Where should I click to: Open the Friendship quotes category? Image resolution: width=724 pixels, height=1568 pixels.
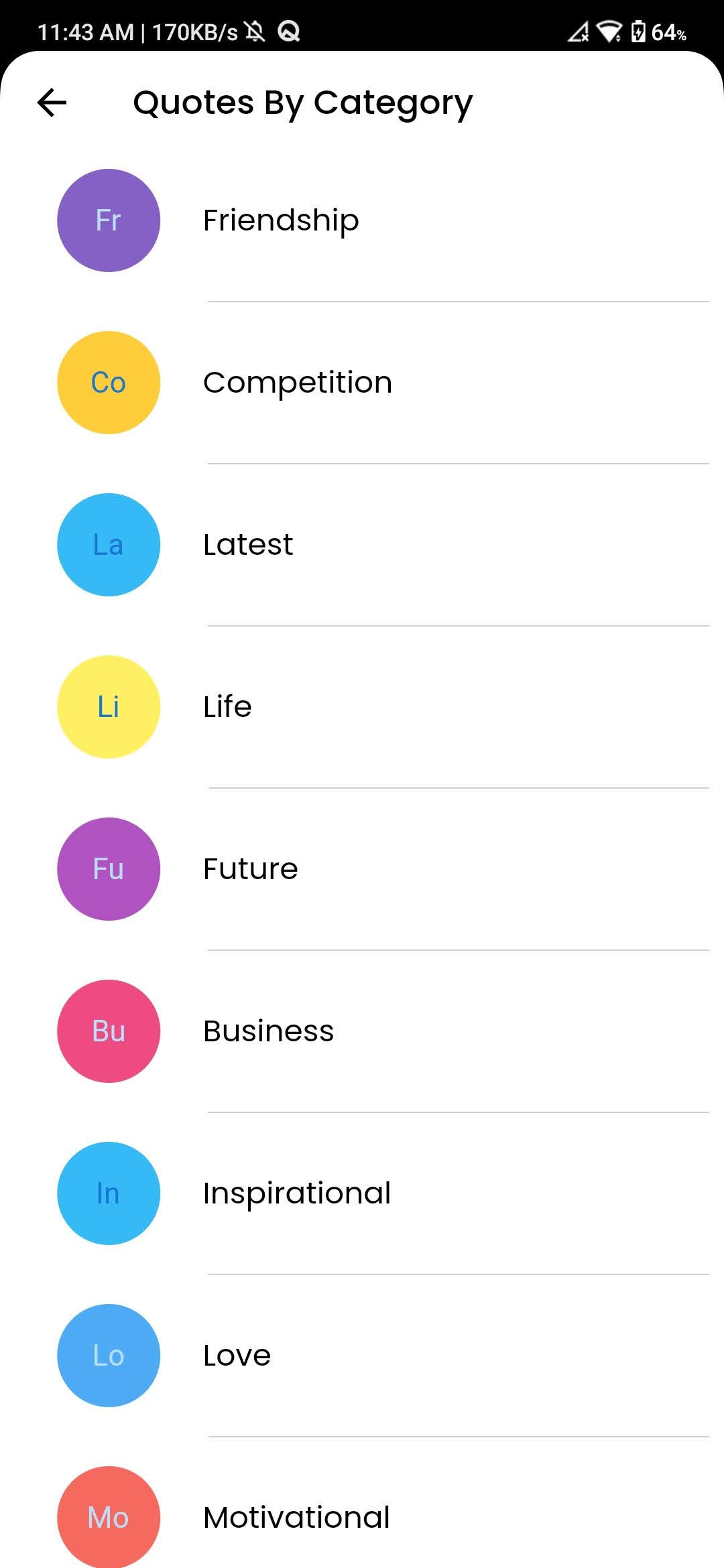tap(280, 219)
